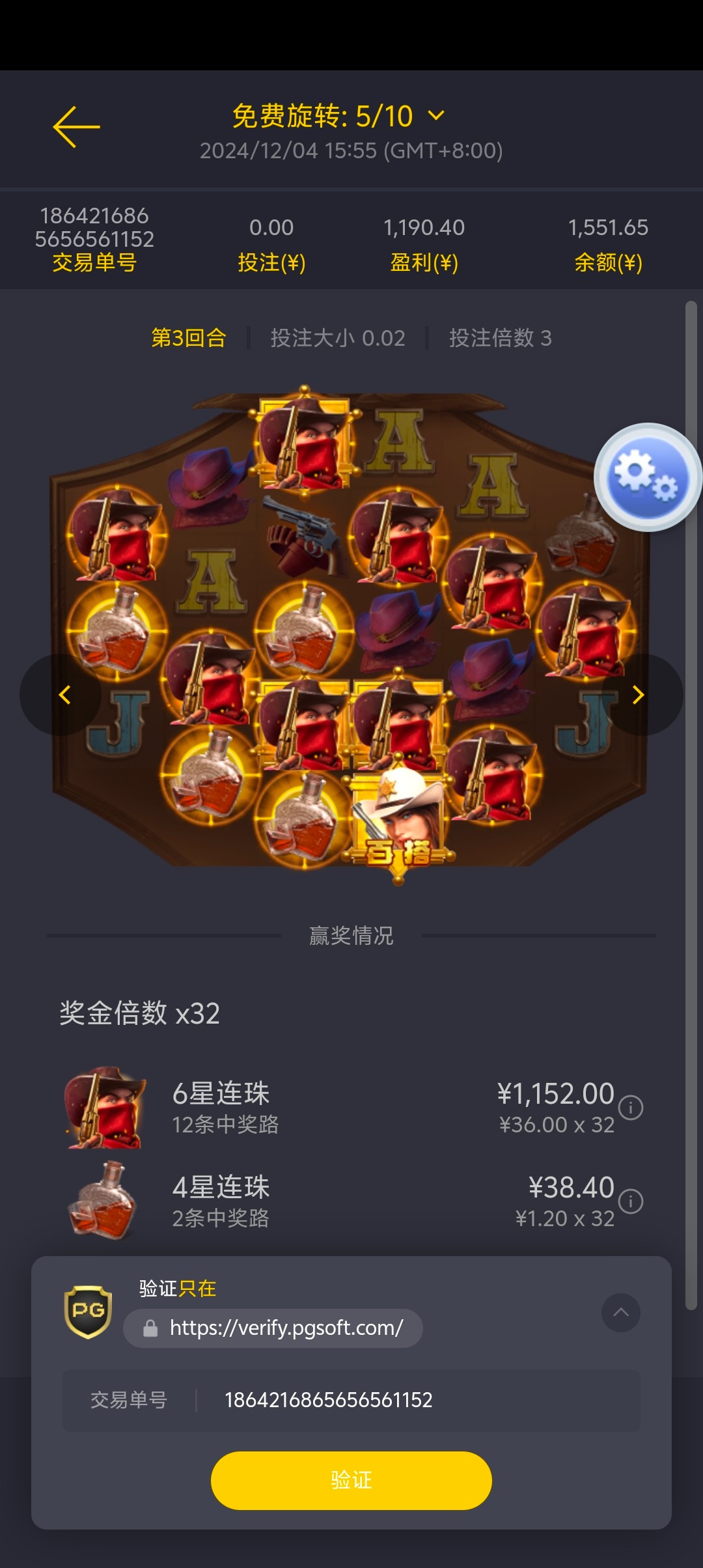This screenshot has height=1568, width=703.
Task: View info for the ¥38.40 4星连珠 win
Action: (x=631, y=1201)
